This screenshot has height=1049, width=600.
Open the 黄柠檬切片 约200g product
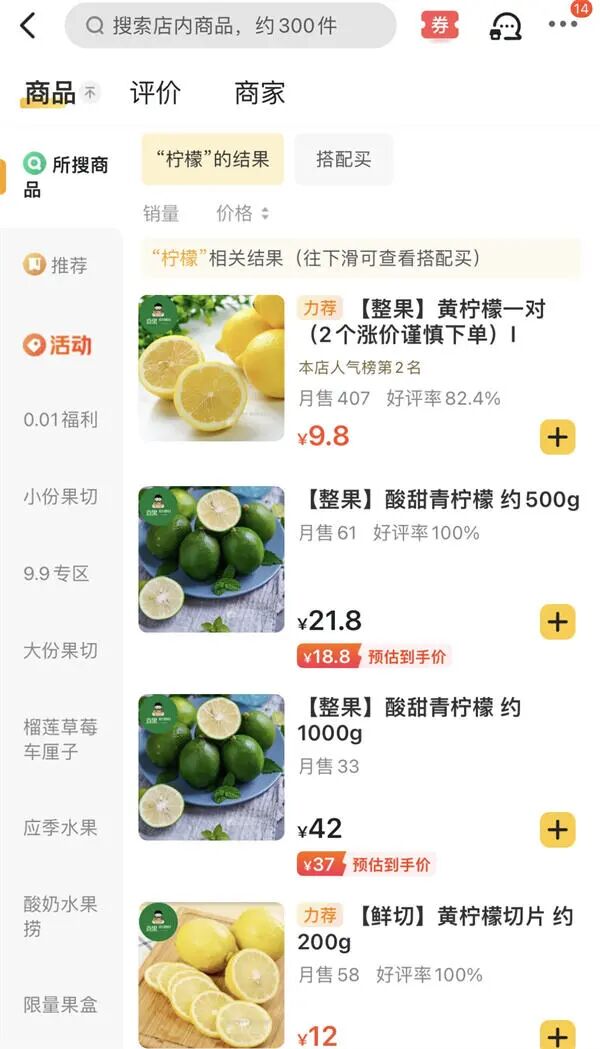click(435, 928)
